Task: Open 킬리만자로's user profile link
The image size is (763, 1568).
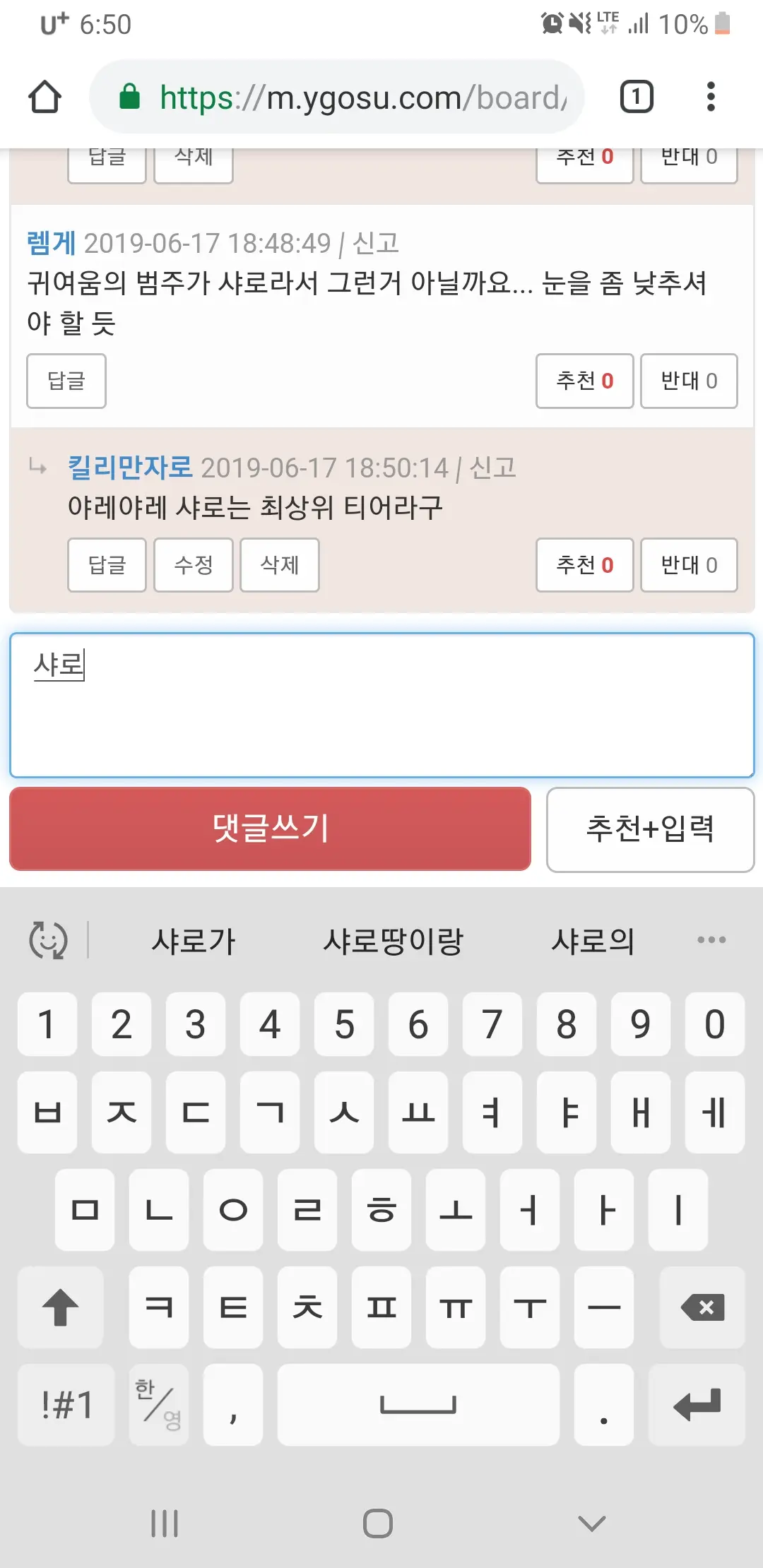Action: (130, 467)
